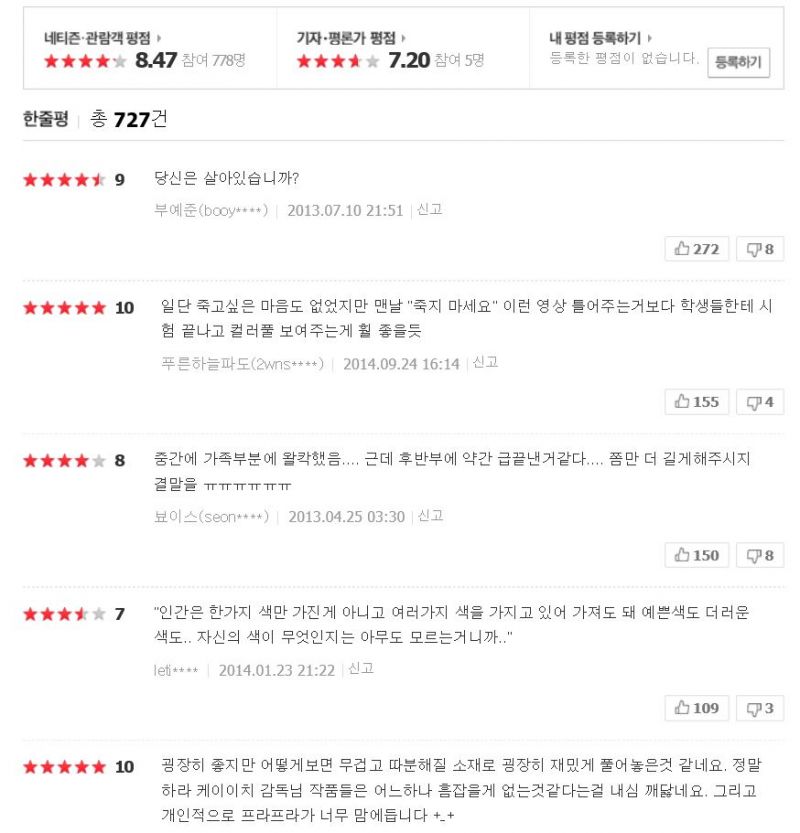Open 기자·평론가 평점 details
This screenshot has height=833, width=800.
point(350,37)
